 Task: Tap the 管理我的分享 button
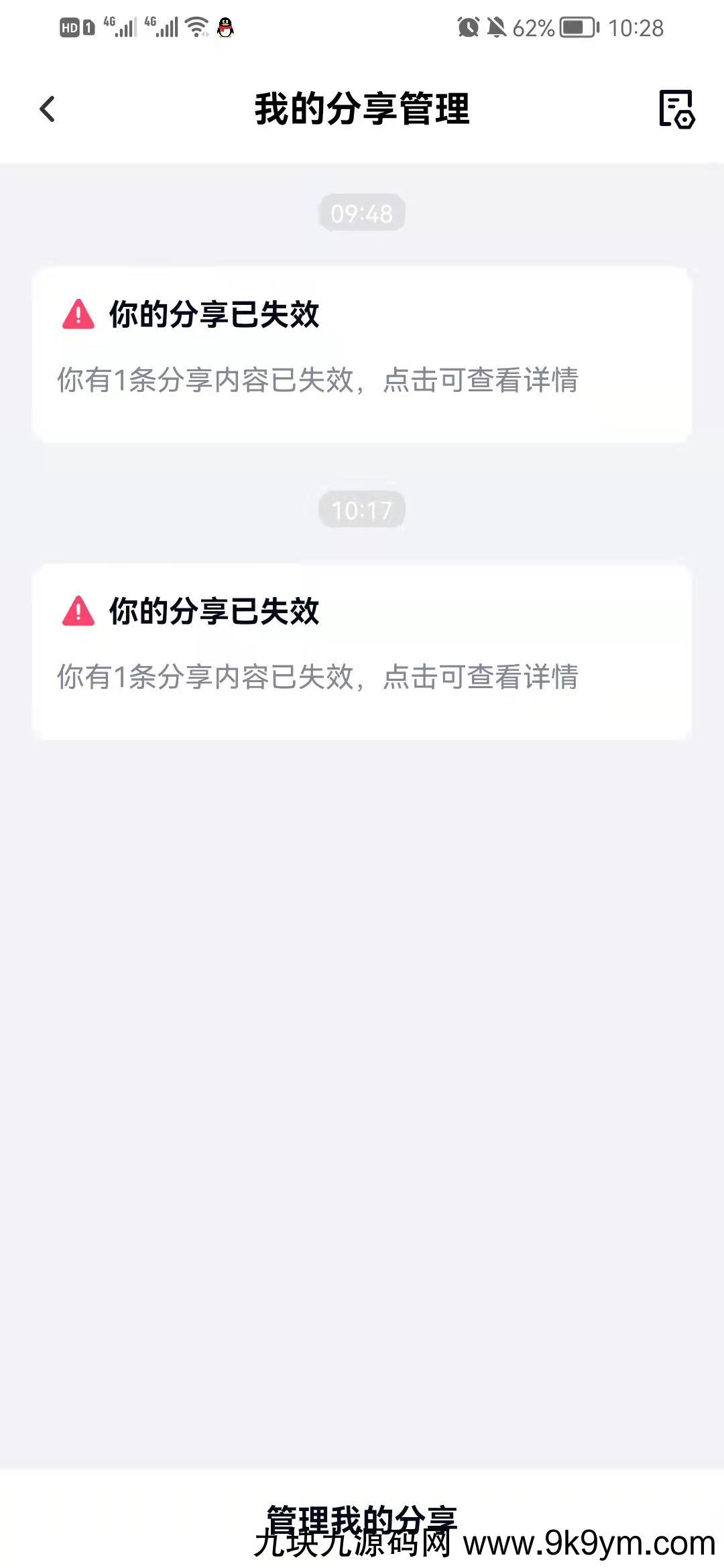coord(362,1518)
